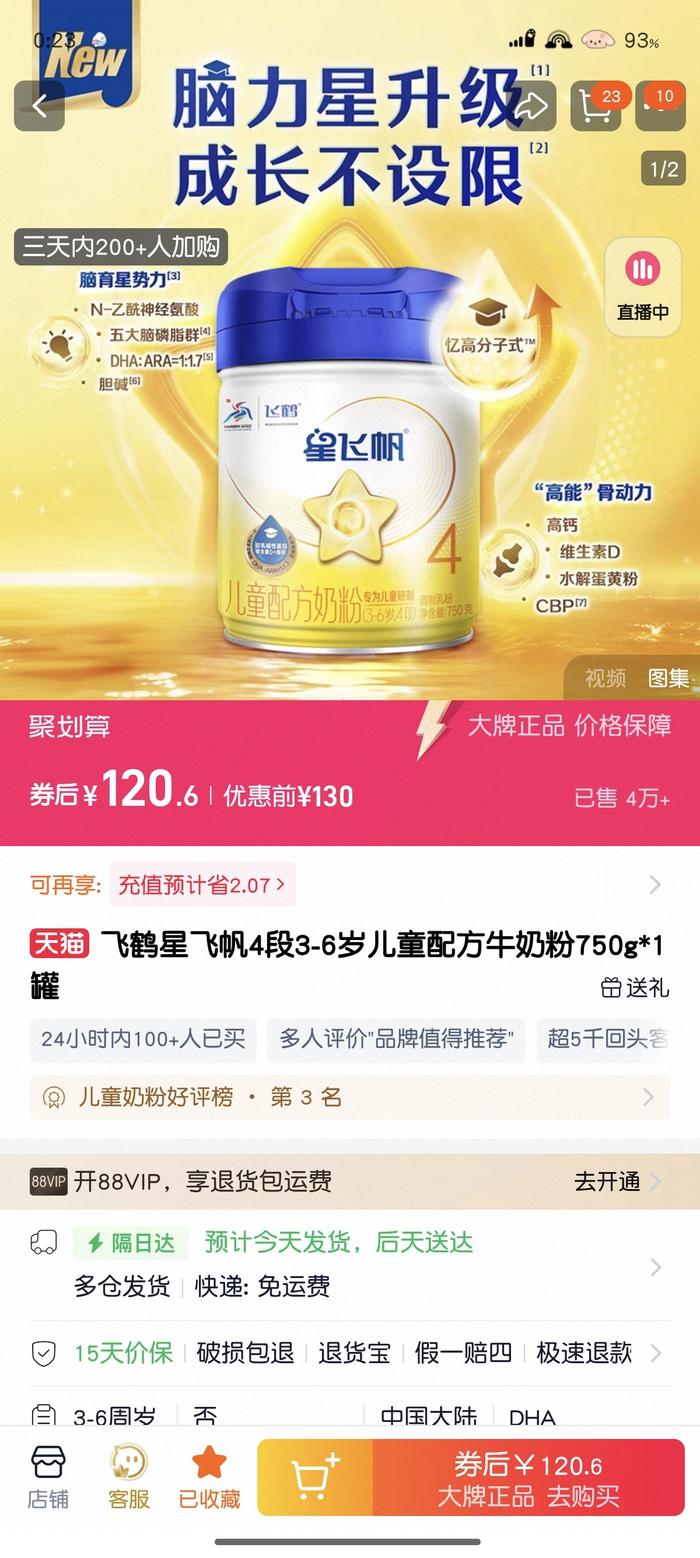Switch to the 视频 tab
This screenshot has width=700, height=1558.
click(x=605, y=678)
